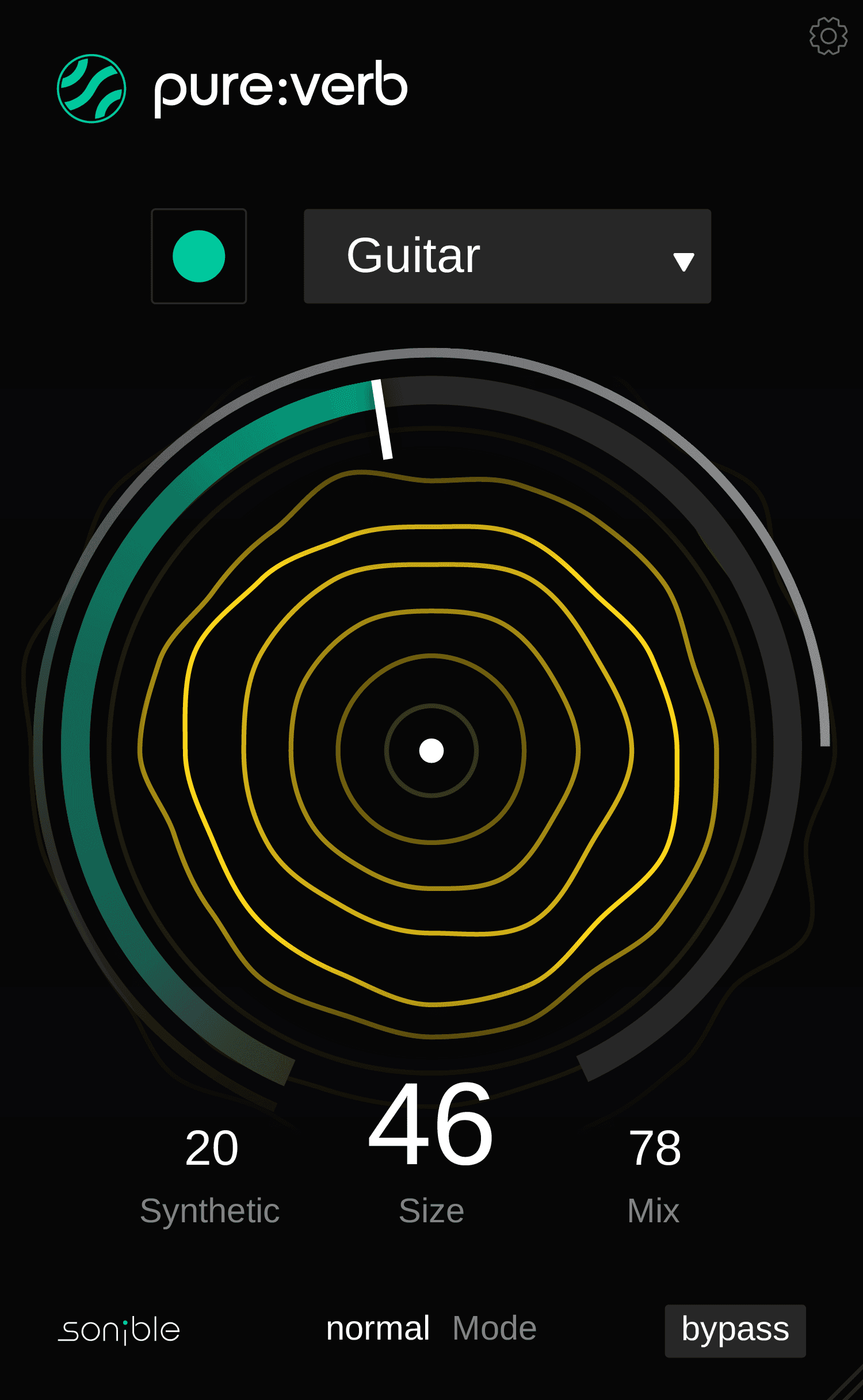Open the settings gear
863x1400 pixels.
[x=828, y=36]
